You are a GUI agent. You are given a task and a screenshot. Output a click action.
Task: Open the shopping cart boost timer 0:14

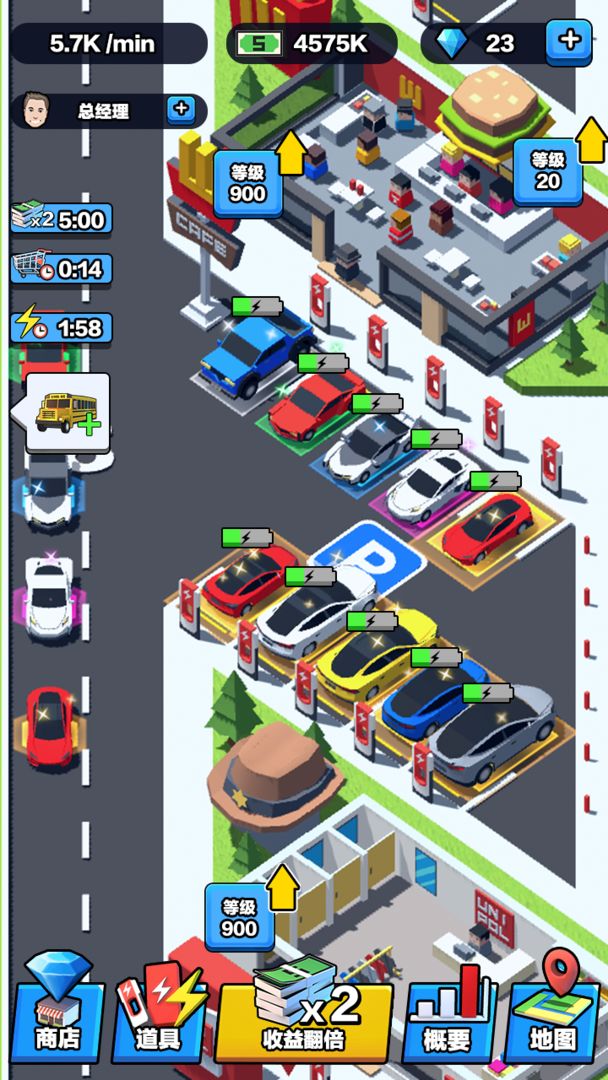tap(61, 268)
